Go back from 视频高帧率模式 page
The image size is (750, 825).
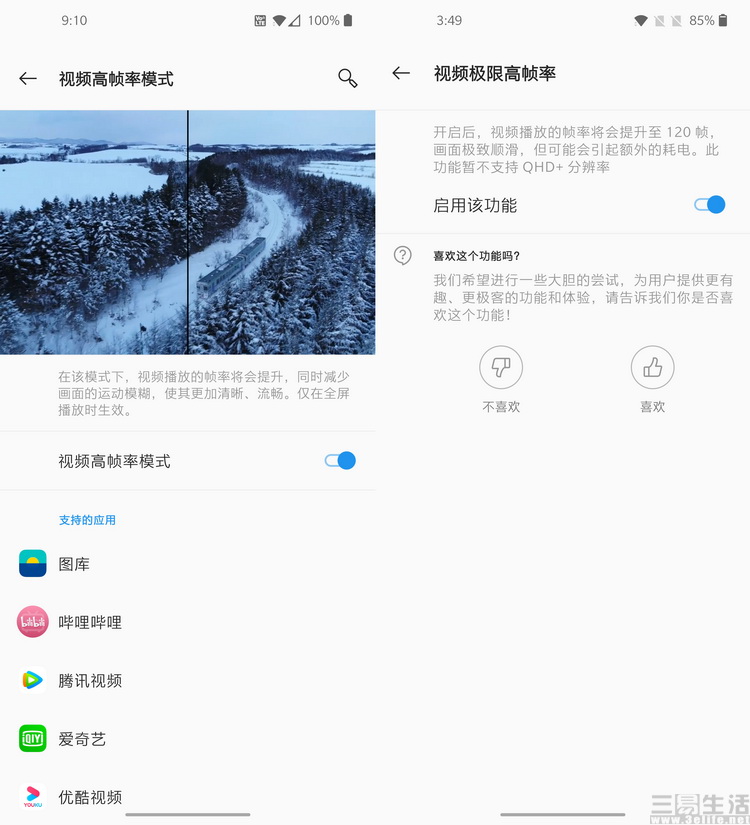28,79
